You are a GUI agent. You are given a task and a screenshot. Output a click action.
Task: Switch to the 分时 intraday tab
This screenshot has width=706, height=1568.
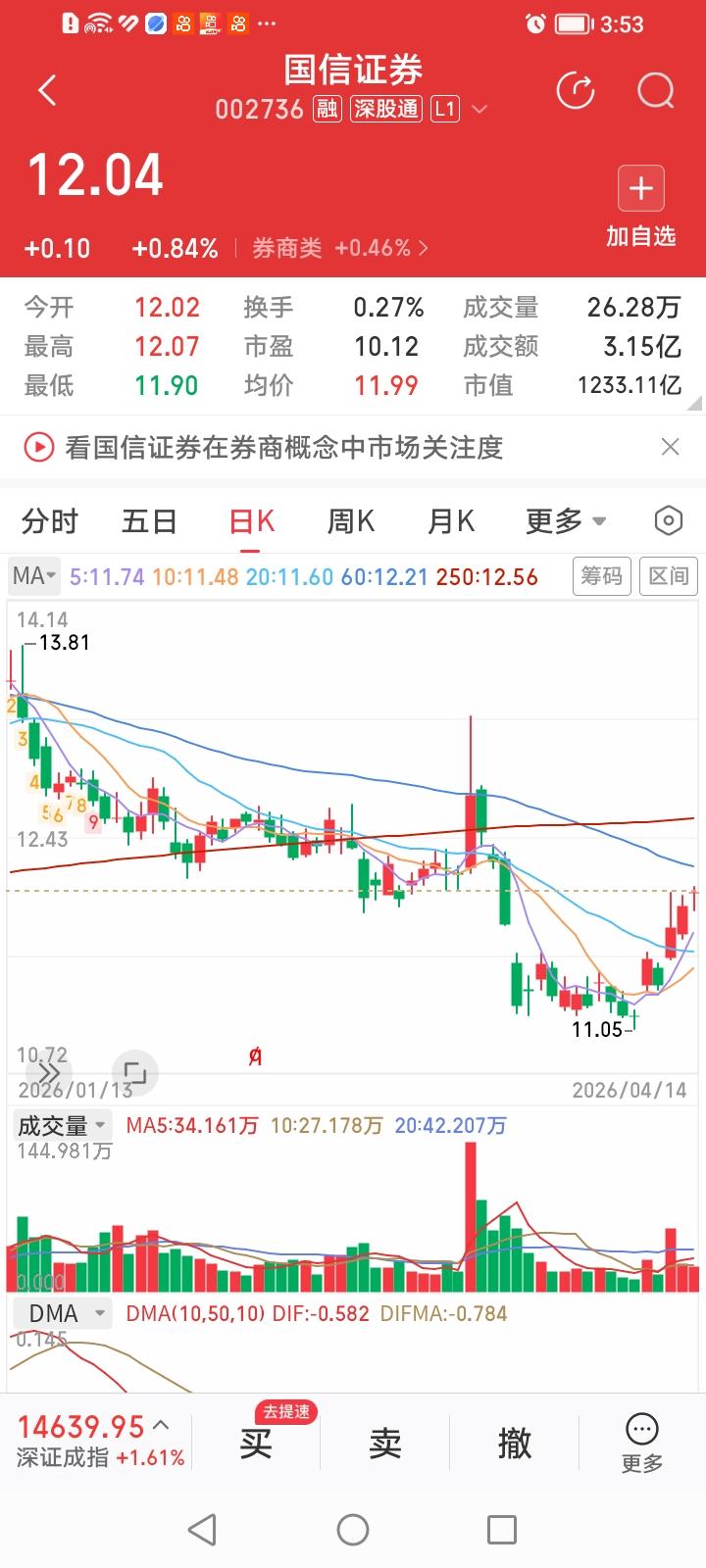point(49,521)
